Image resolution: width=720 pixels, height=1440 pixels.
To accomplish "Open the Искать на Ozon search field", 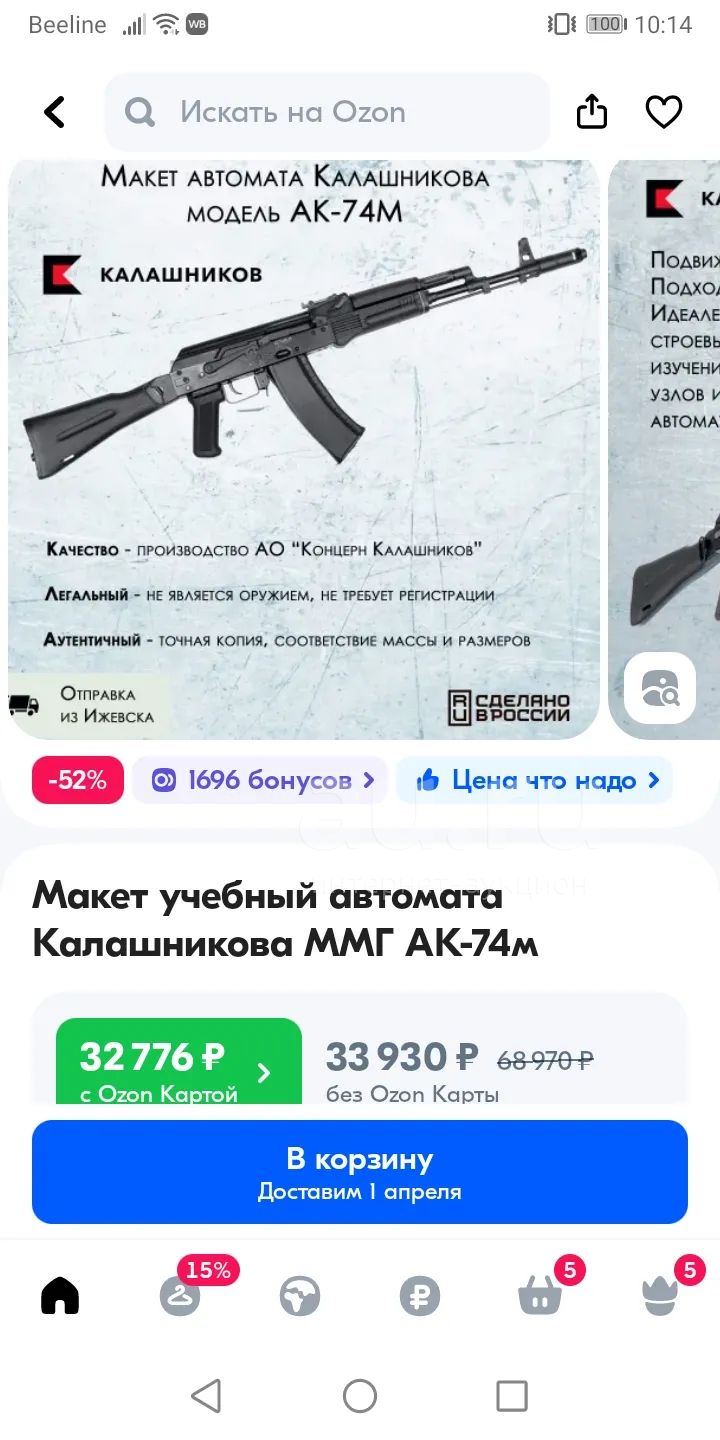I will click(327, 112).
